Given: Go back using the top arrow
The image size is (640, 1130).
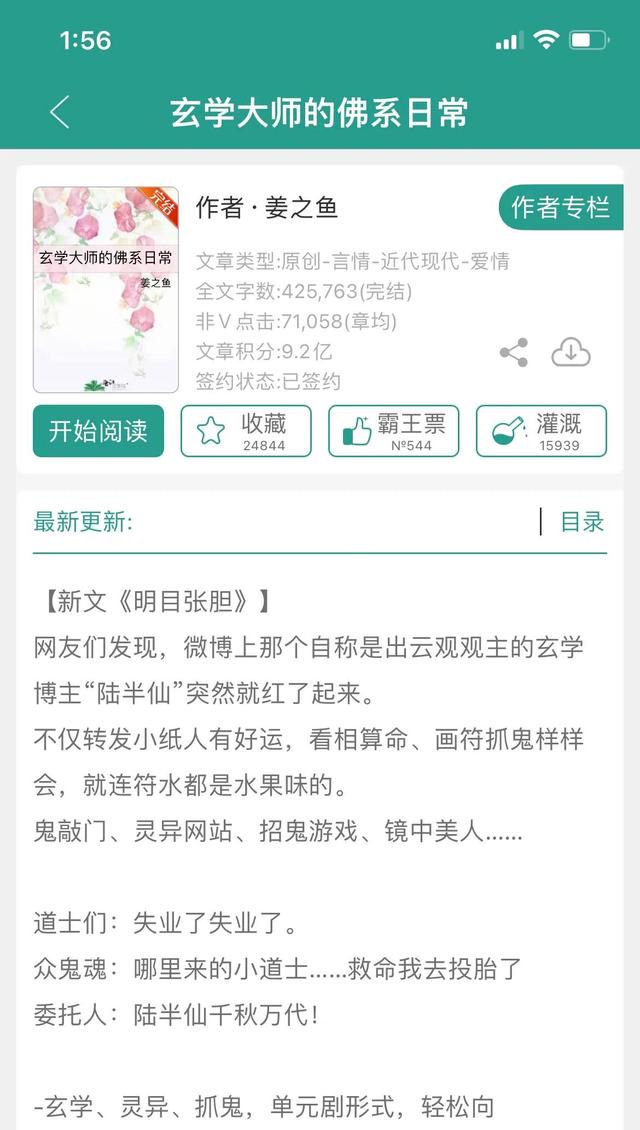Looking at the screenshot, I should pyautogui.click(x=61, y=112).
